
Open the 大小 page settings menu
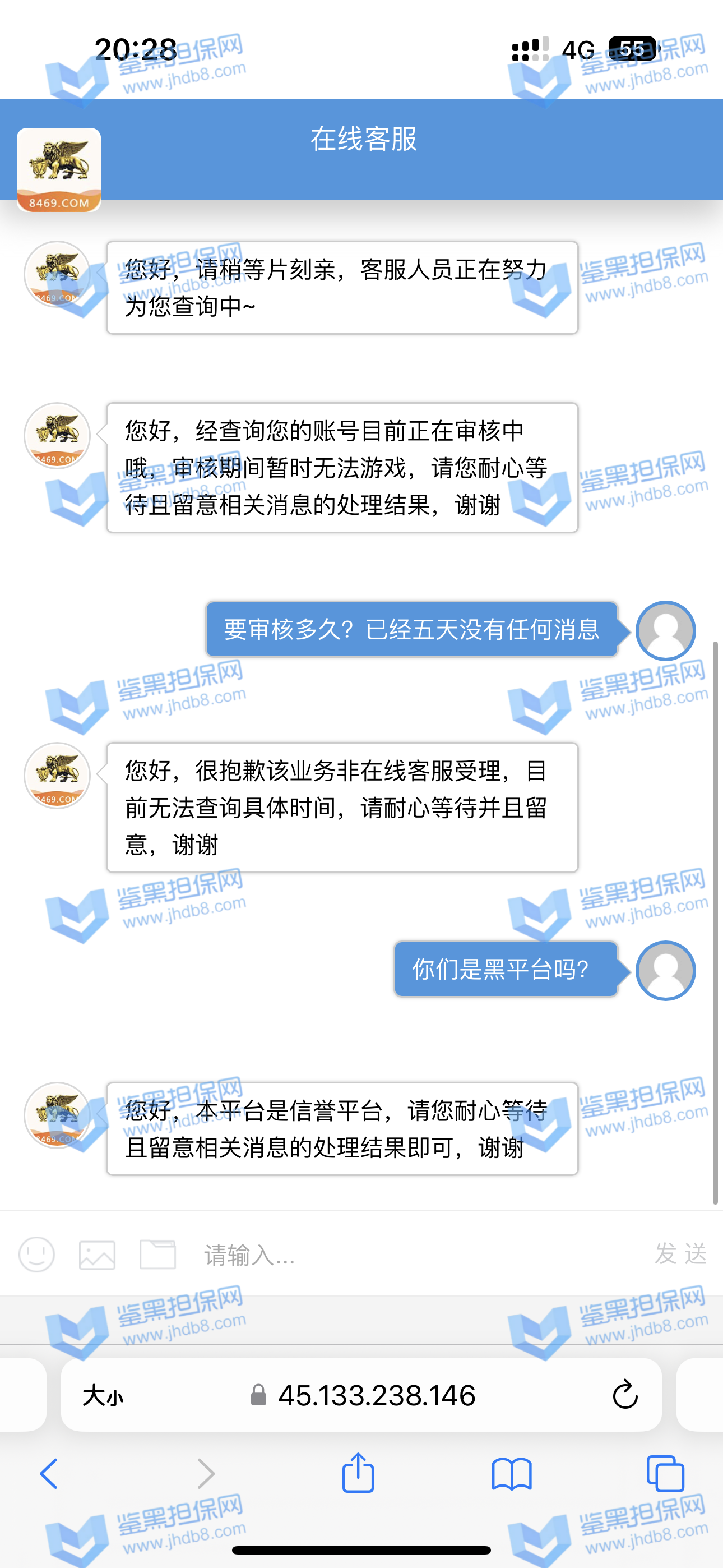point(103,1395)
